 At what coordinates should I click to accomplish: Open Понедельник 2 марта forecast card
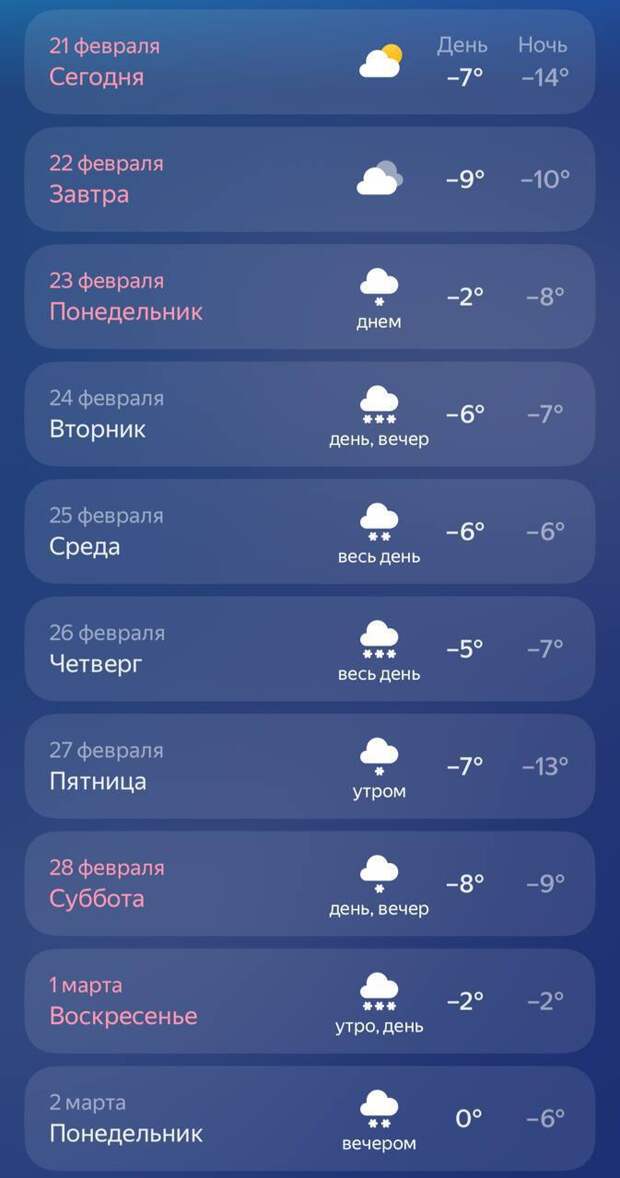click(309, 1118)
